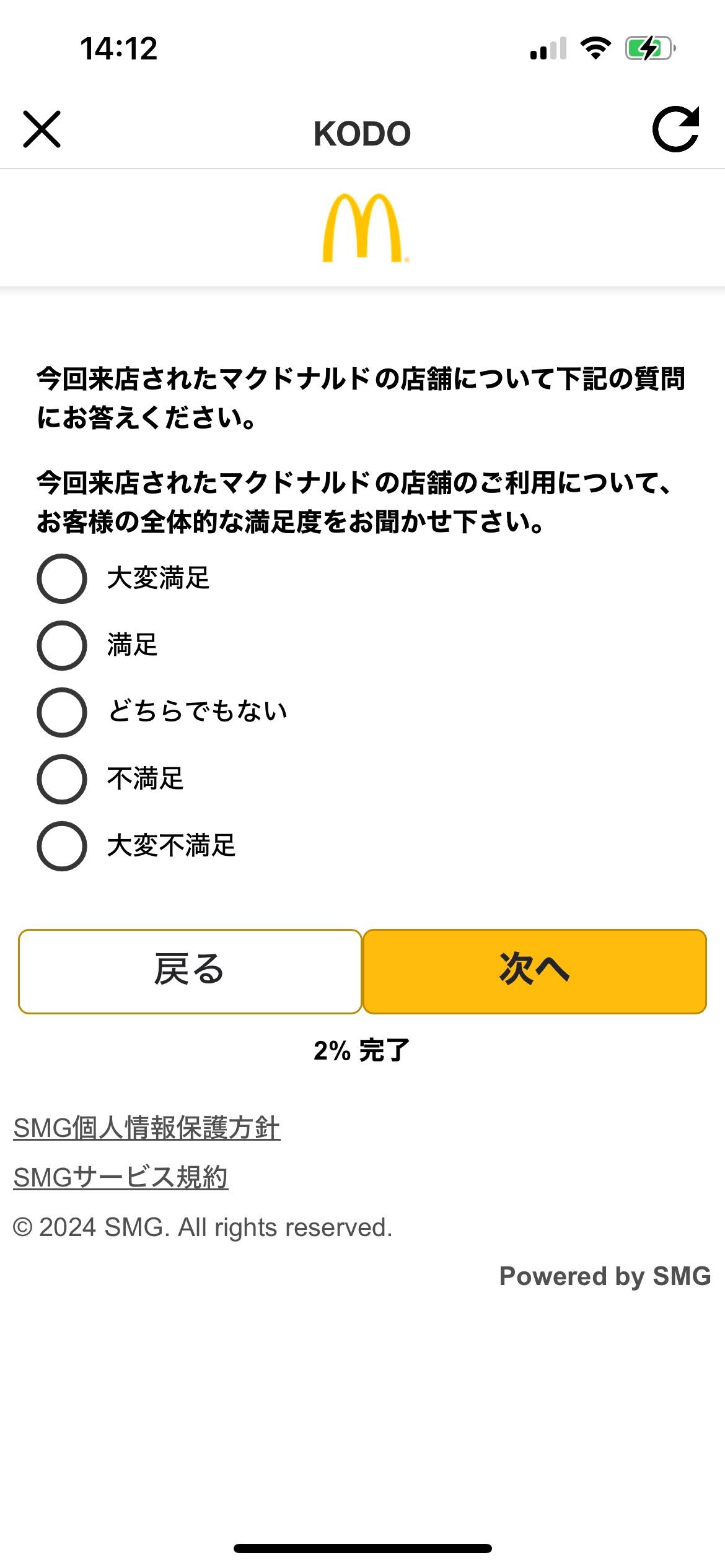Open the SMG個人情報保護方針 link
725x1568 pixels.
[147, 1128]
